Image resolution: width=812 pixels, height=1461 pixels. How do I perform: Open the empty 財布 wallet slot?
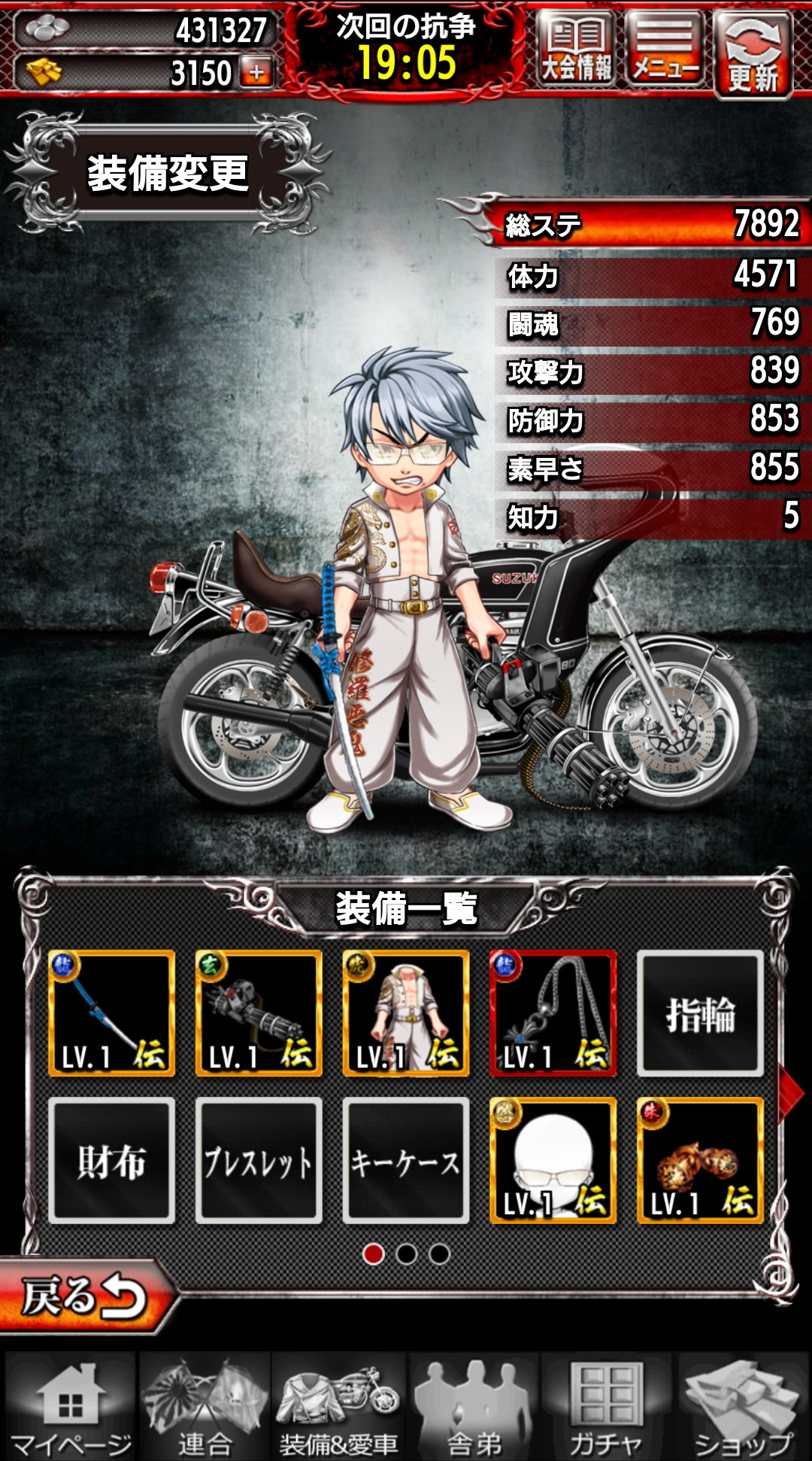coord(111,1159)
